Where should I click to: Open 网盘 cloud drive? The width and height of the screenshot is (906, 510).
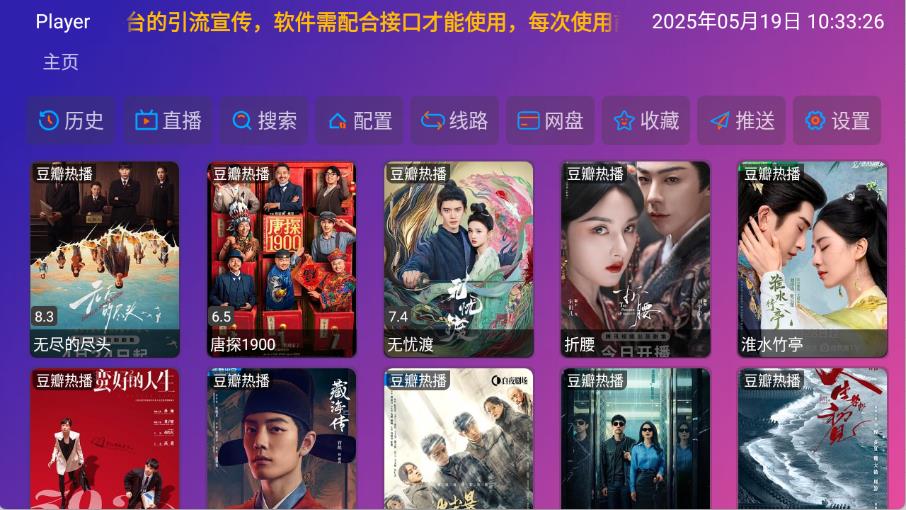[550, 121]
